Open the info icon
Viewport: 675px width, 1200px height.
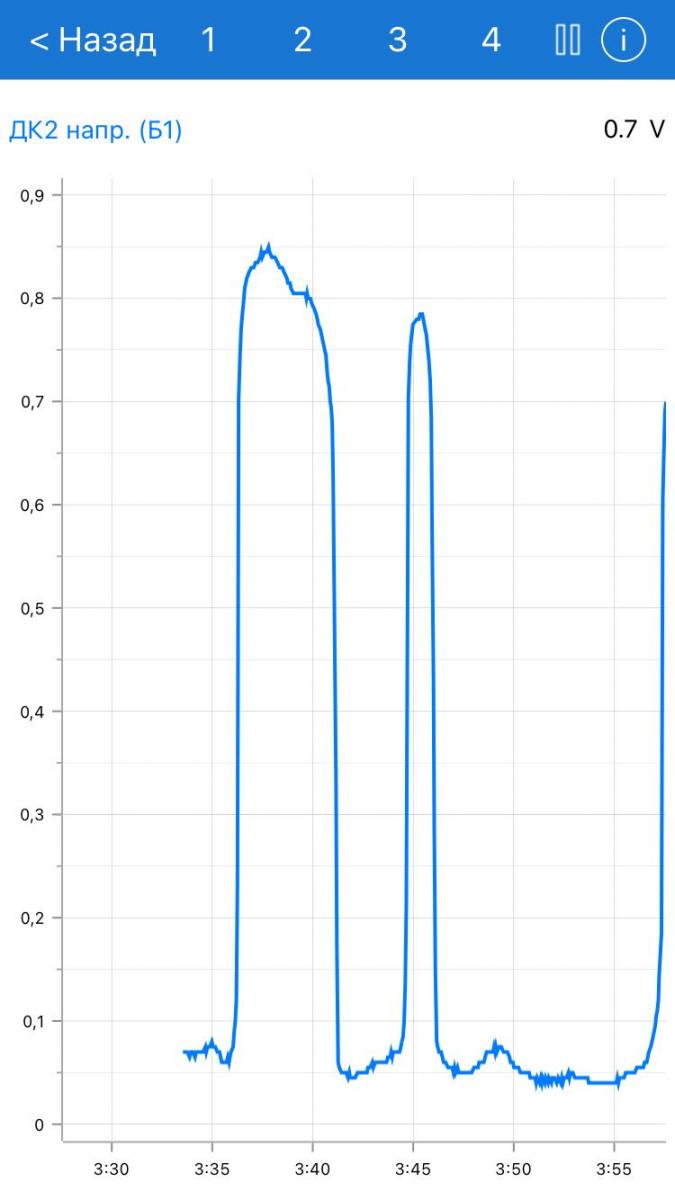click(x=624, y=40)
